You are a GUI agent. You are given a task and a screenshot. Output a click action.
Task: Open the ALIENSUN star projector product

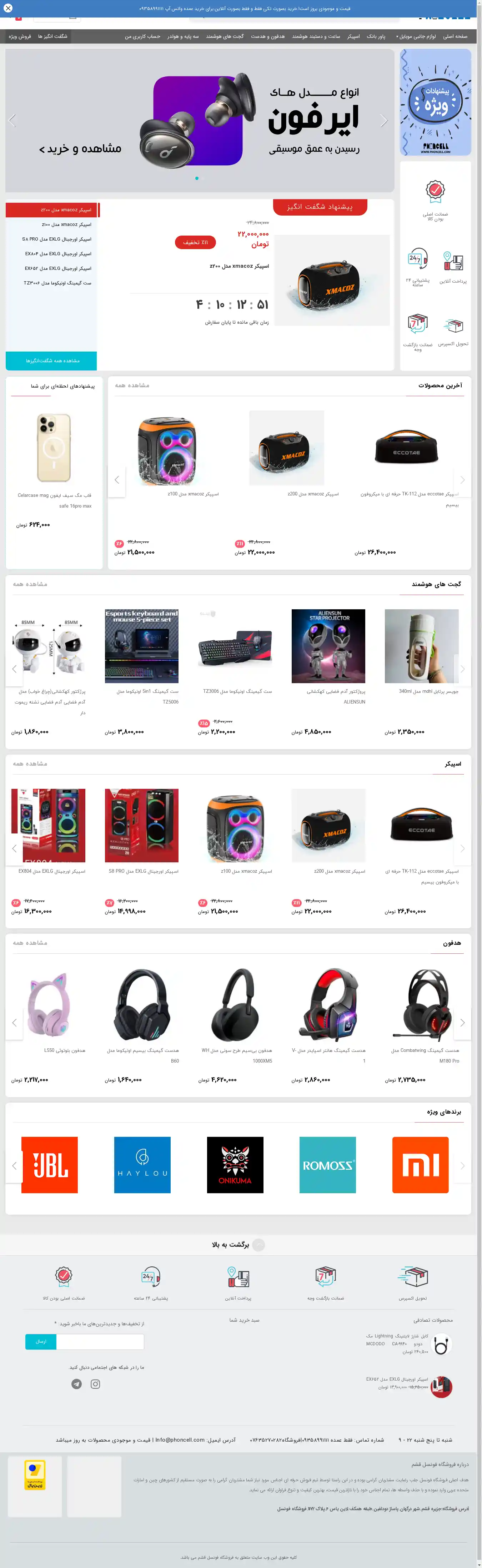[x=328, y=646]
